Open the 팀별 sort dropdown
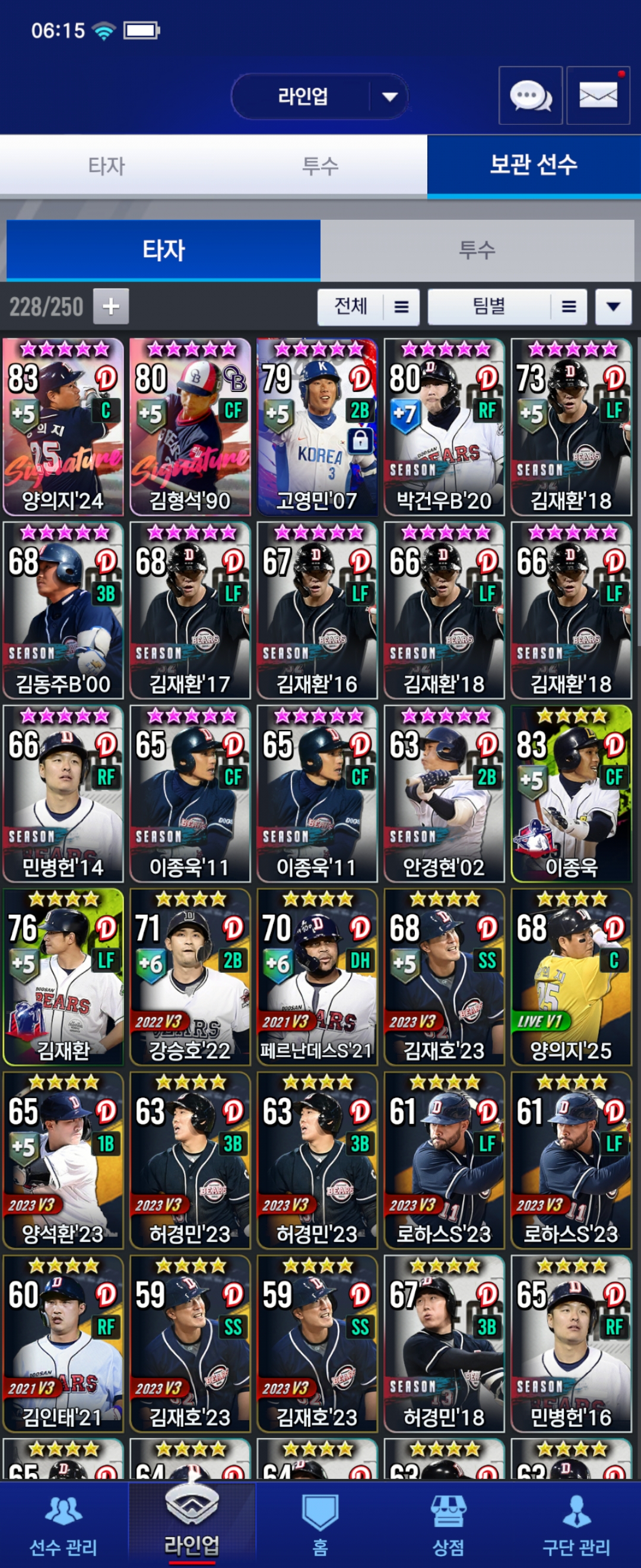 [507, 306]
